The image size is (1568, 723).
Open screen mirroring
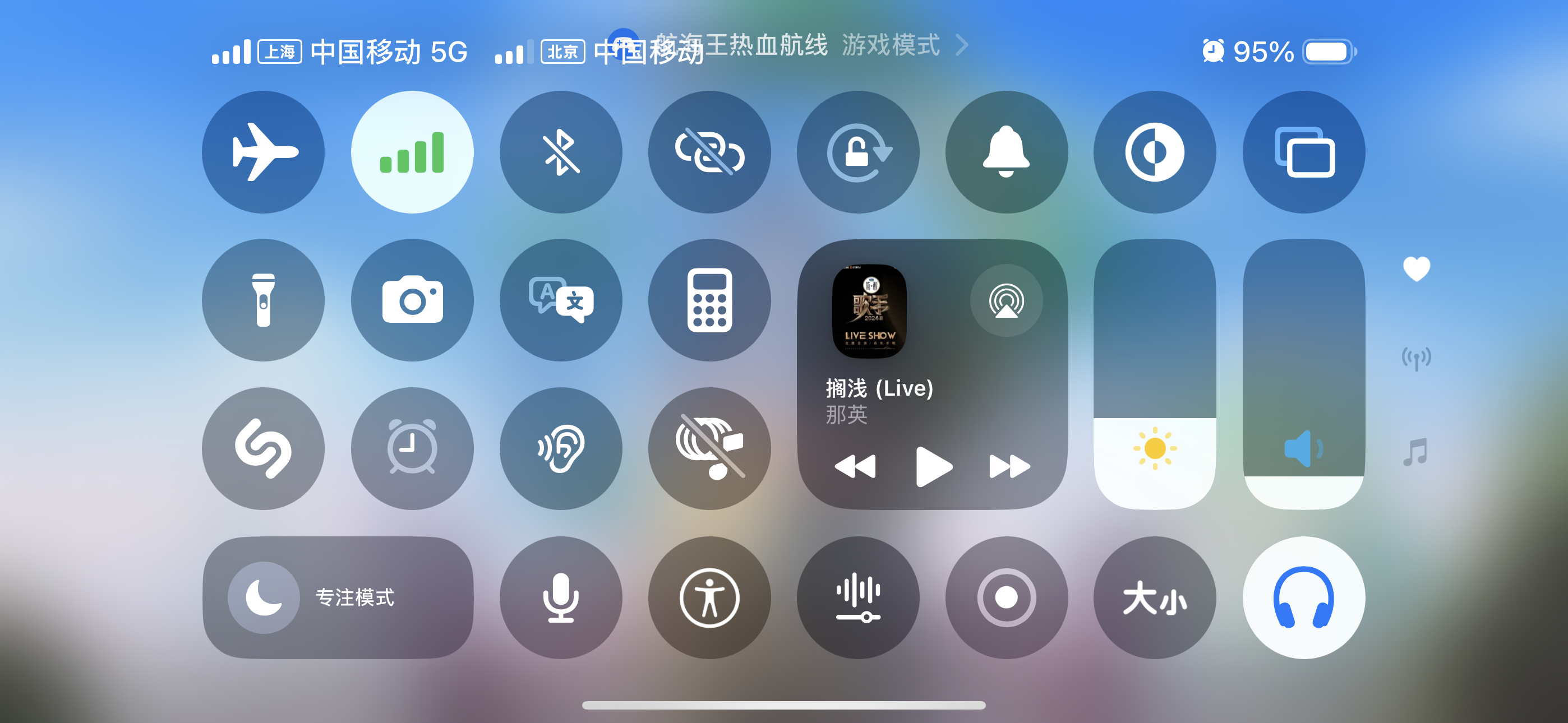pos(1303,152)
